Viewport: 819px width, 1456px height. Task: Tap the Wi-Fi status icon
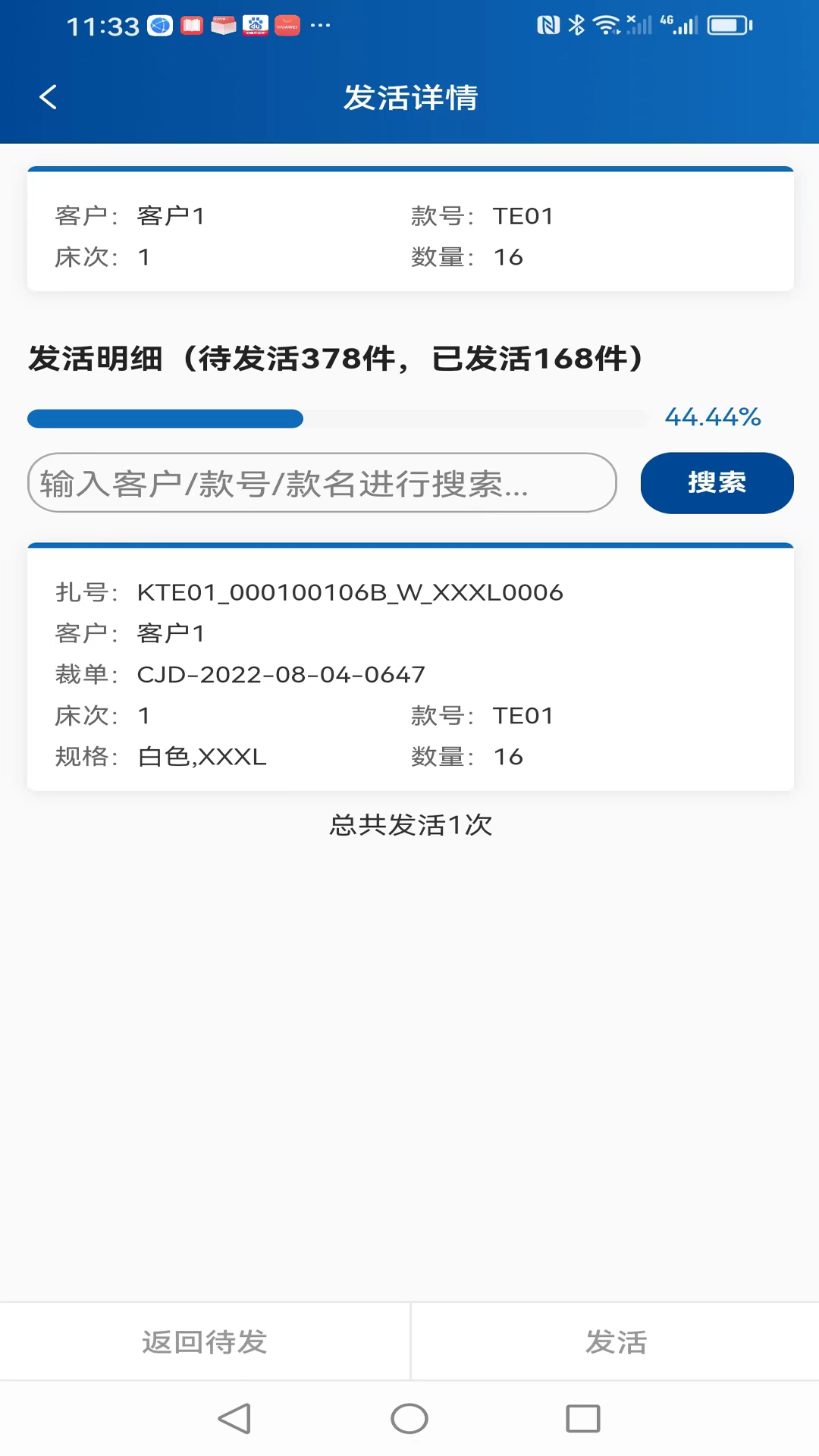point(606,25)
